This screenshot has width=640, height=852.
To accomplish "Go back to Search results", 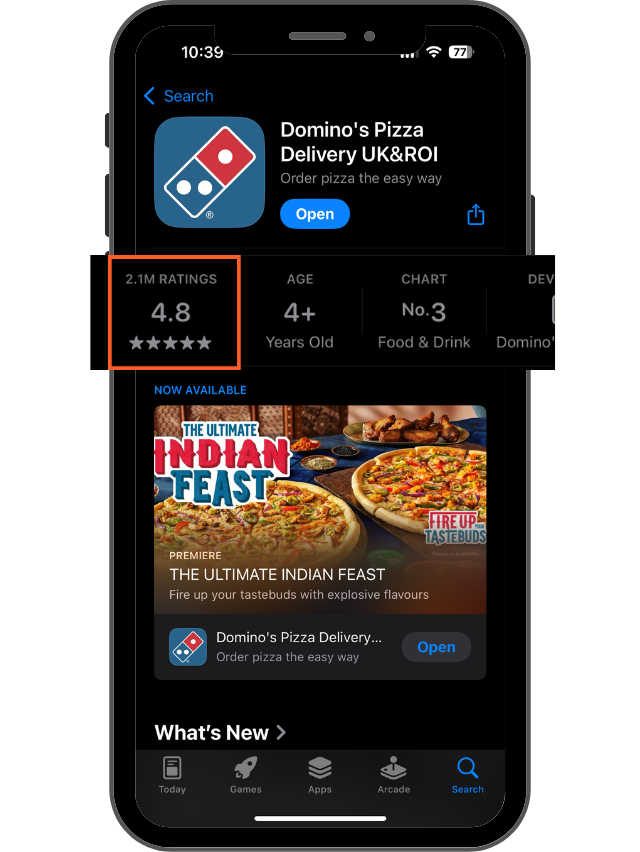I will 179,96.
